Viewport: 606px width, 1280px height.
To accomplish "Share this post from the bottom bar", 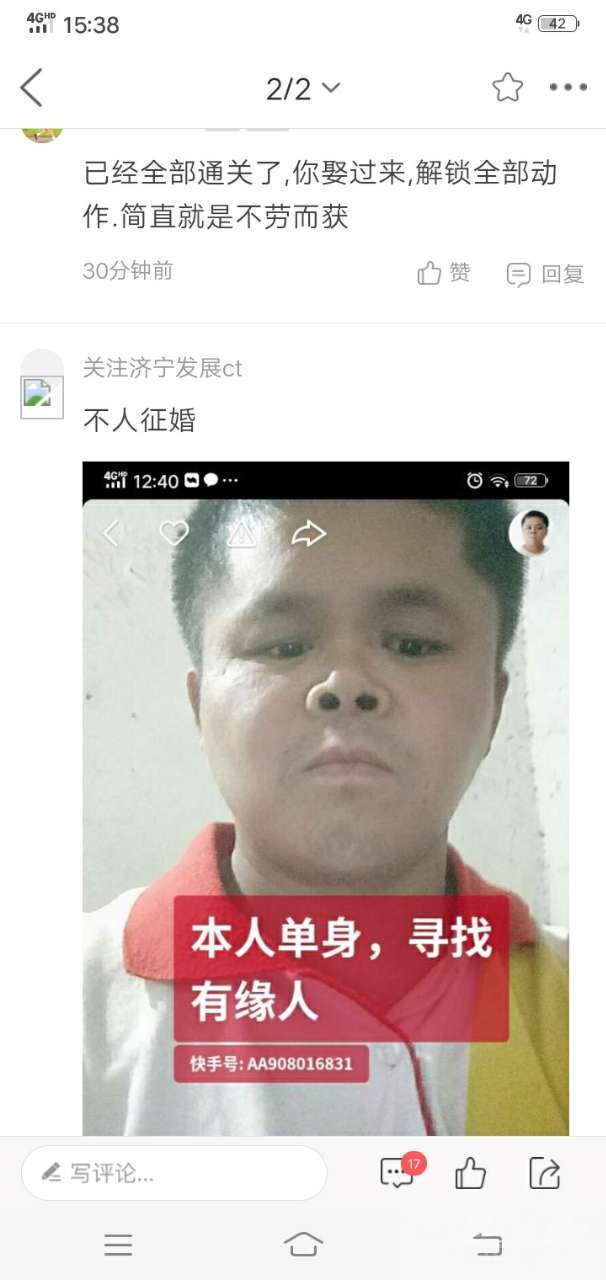I will pyautogui.click(x=544, y=1172).
